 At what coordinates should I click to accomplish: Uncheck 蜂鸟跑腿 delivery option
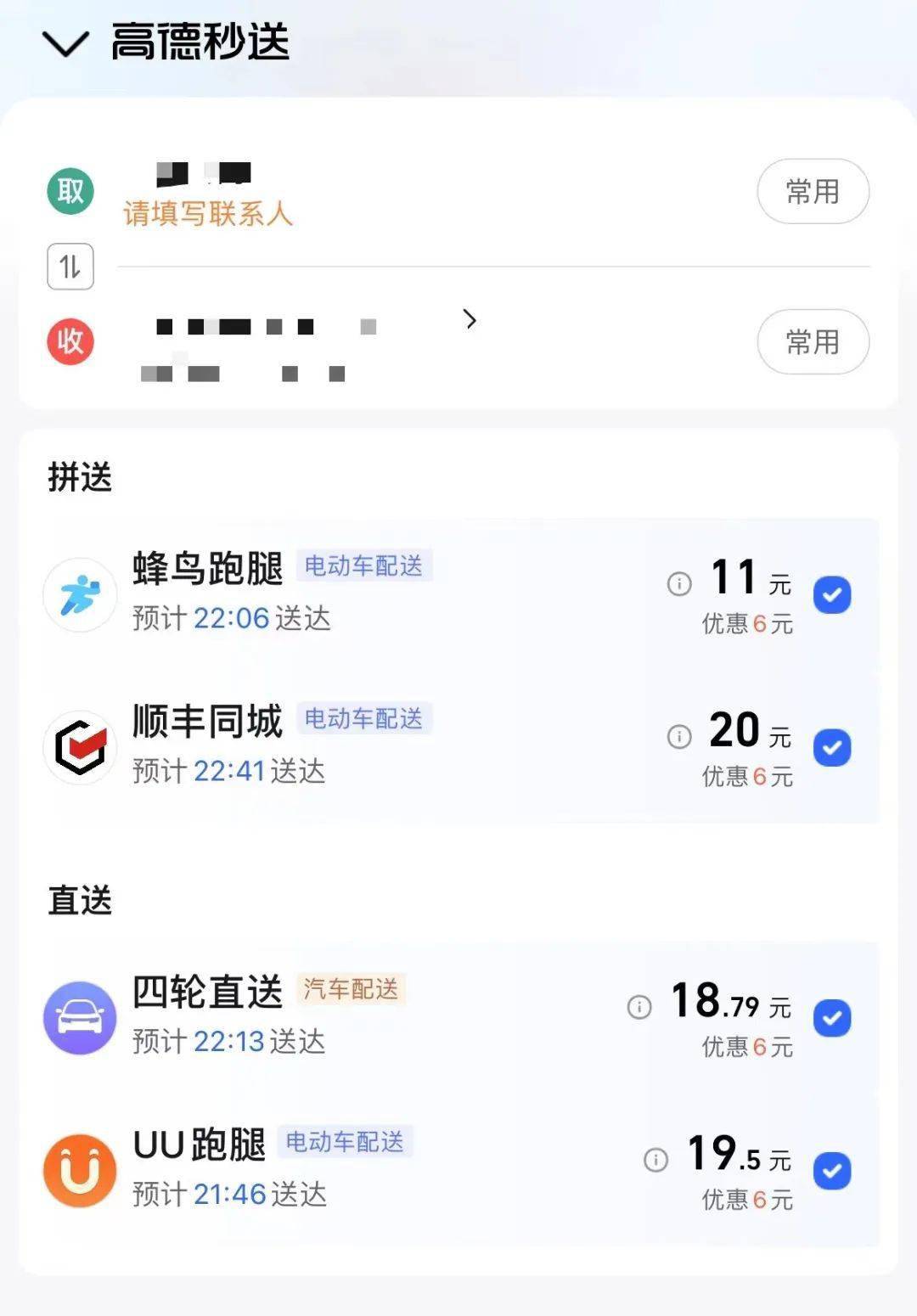832,594
